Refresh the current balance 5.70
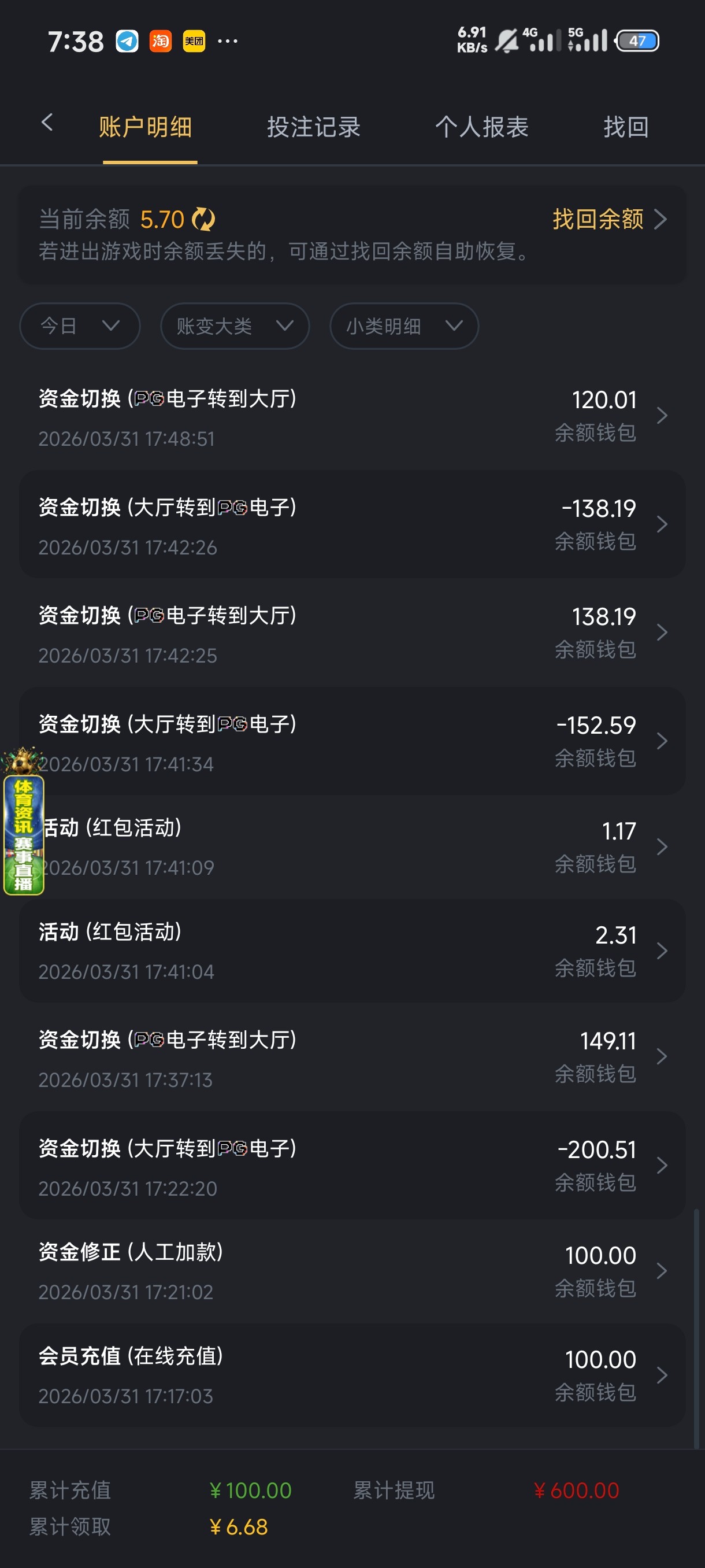Image resolution: width=705 pixels, height=1568 pixels. (x=203, y=220)
